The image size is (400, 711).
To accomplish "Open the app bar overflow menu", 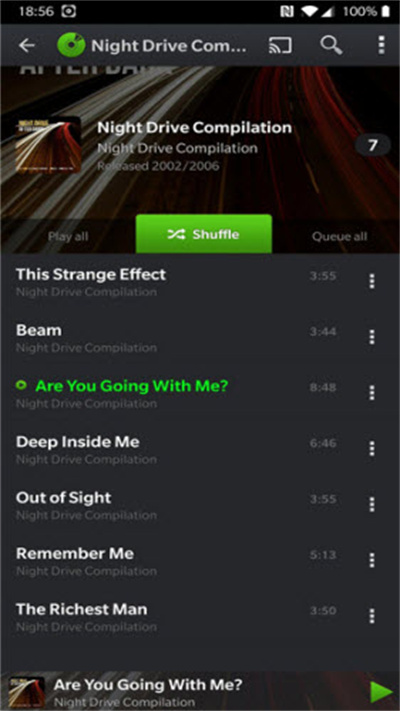I will pyautogui.click(x=381, y=45).
